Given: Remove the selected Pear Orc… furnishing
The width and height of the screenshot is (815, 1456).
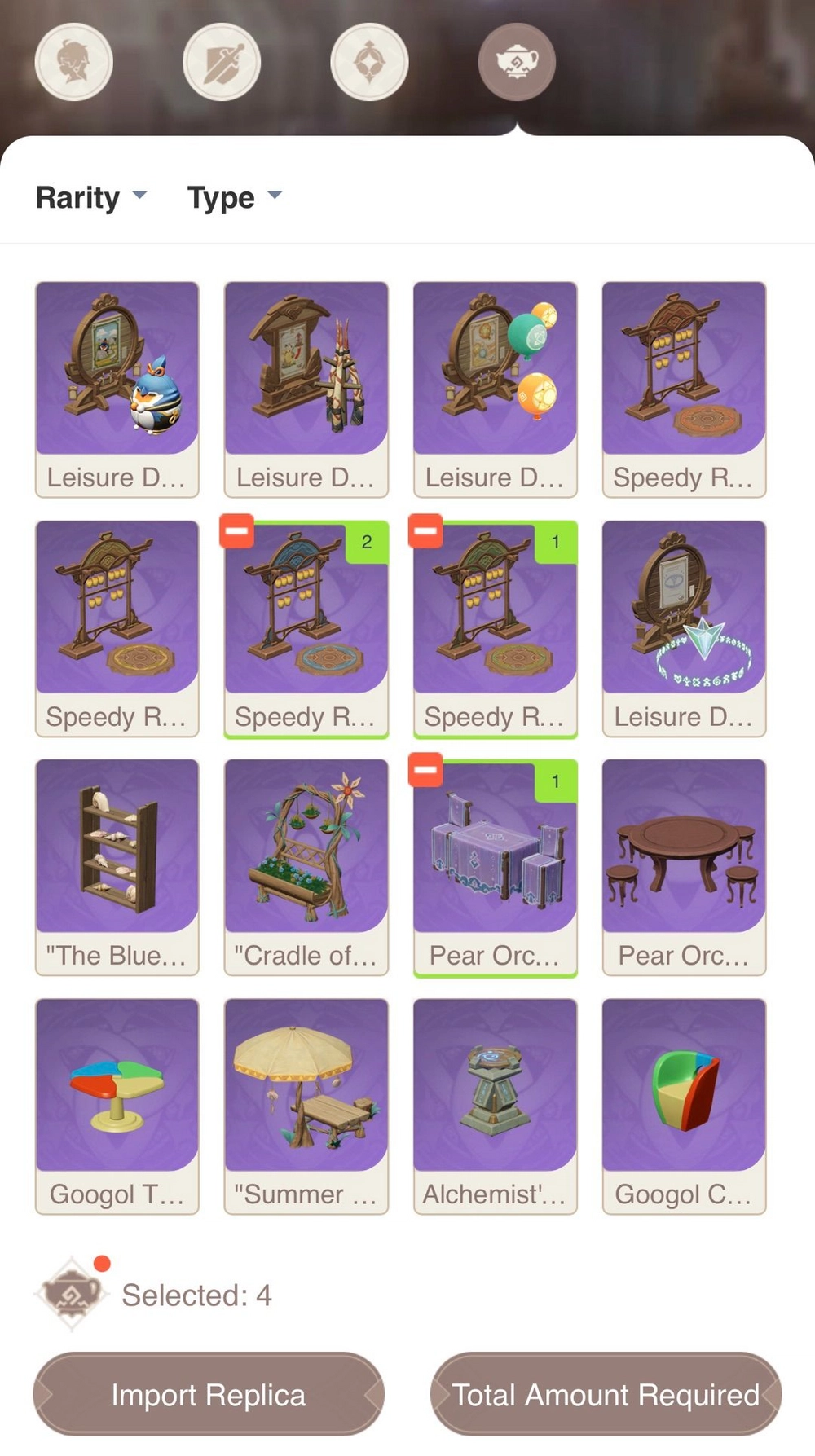Looking at the screenshot, I should pos(425,770).
